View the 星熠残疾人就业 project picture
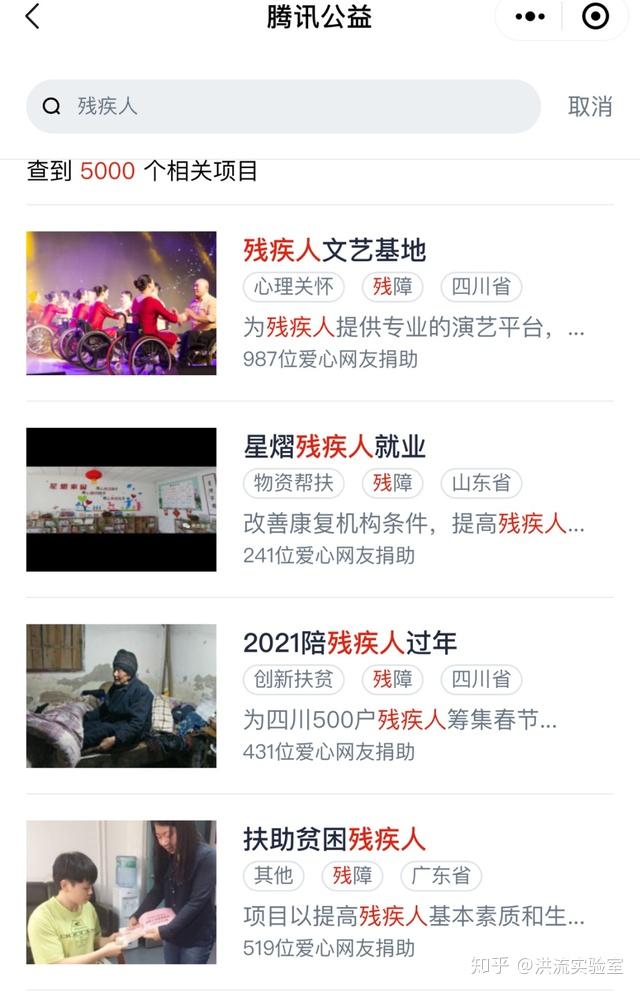The width and height of the screenshot is (640, 992). (x=121, y=499)
